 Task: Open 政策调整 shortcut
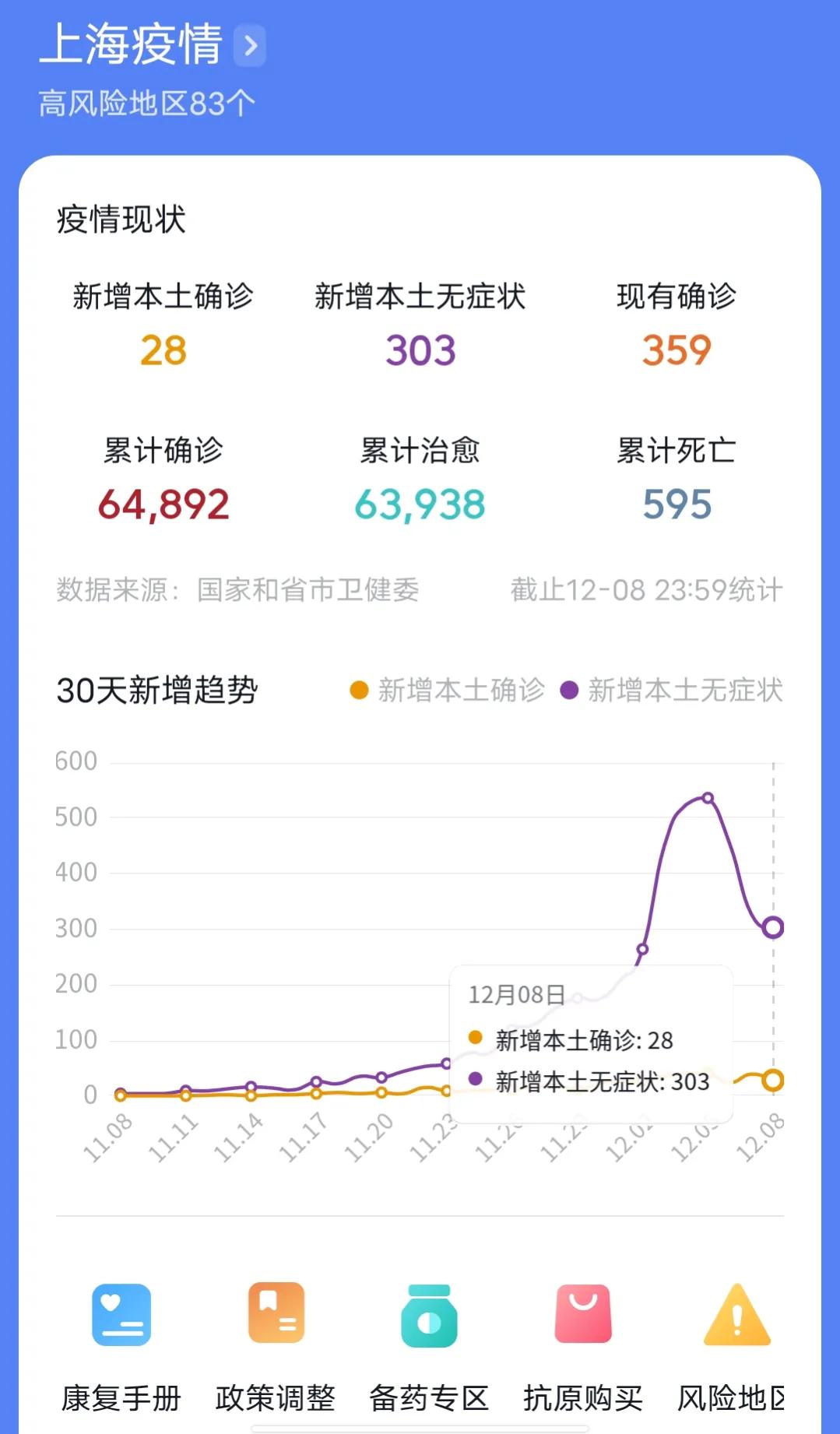click(276, 1348)
